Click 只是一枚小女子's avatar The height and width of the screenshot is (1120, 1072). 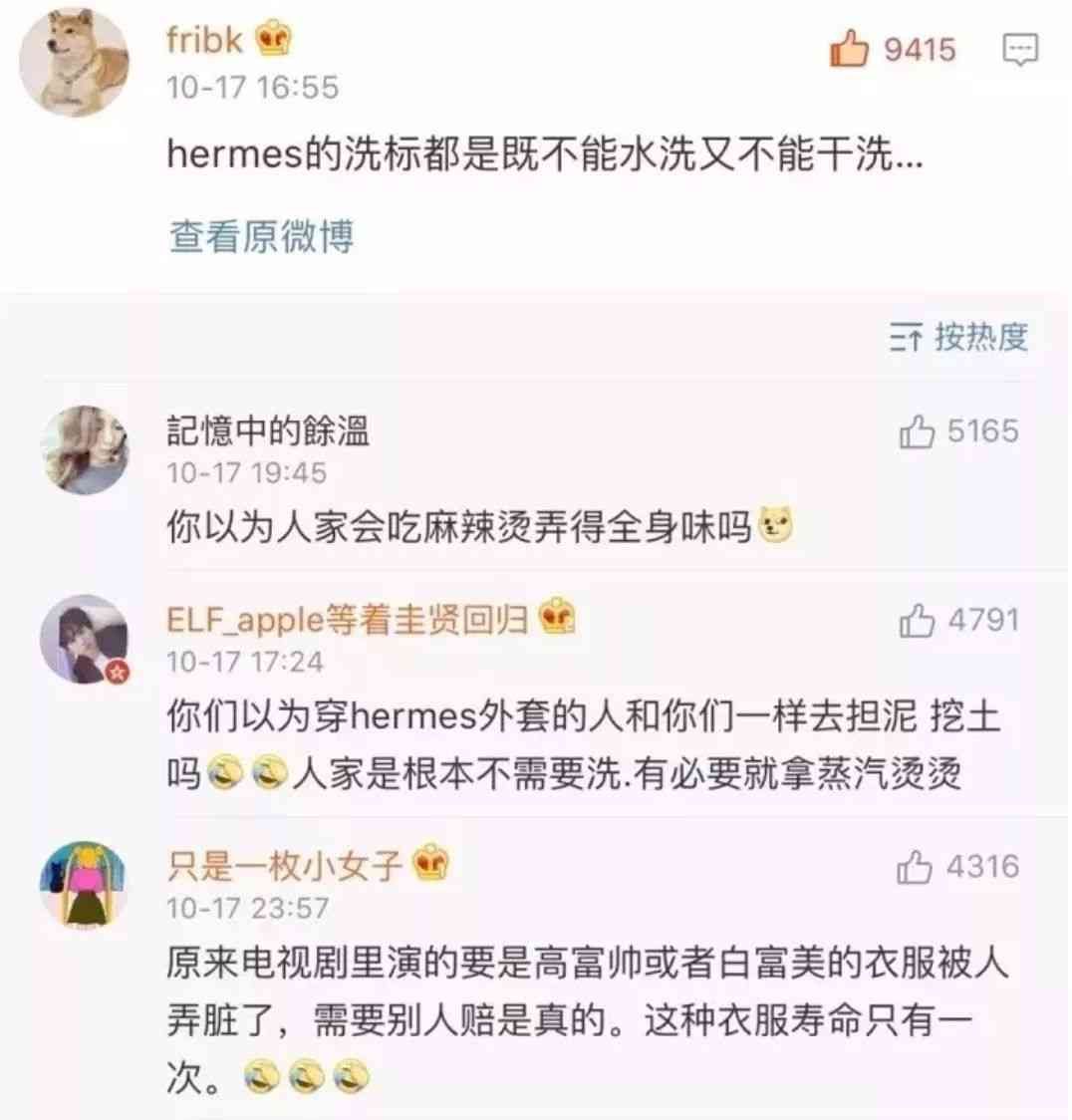pos(85,884)
